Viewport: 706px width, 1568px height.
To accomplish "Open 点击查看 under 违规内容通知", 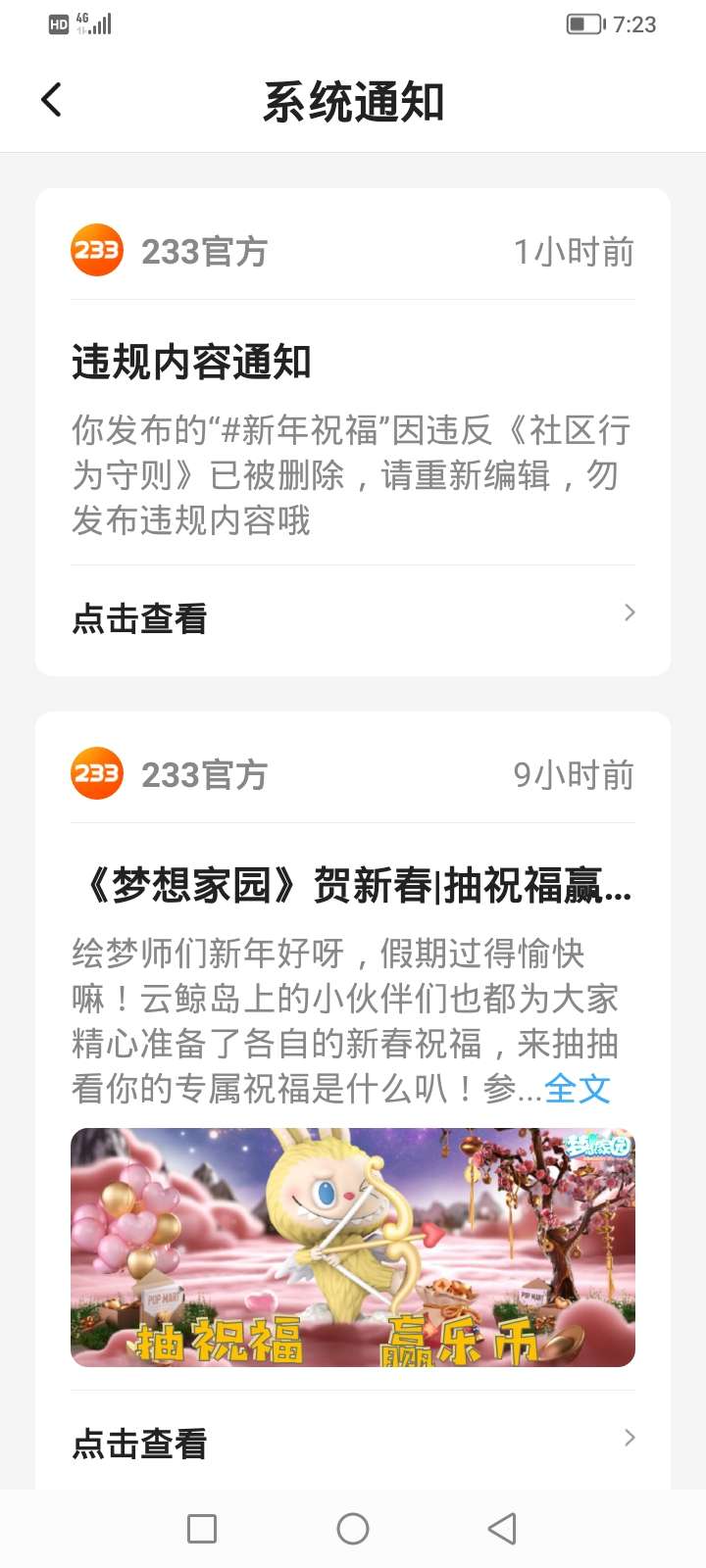I will (353, 618).
